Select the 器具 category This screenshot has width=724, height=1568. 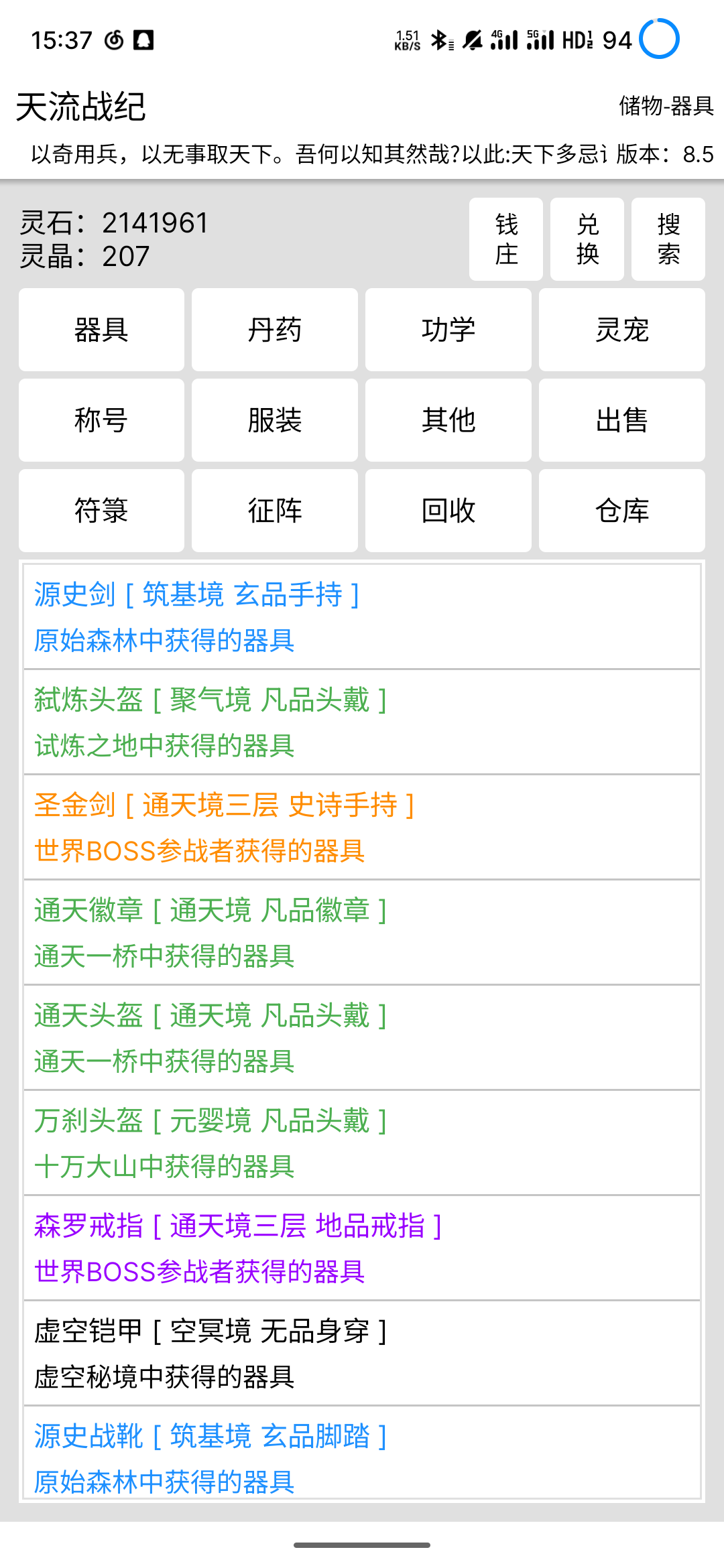coord(101,330)
